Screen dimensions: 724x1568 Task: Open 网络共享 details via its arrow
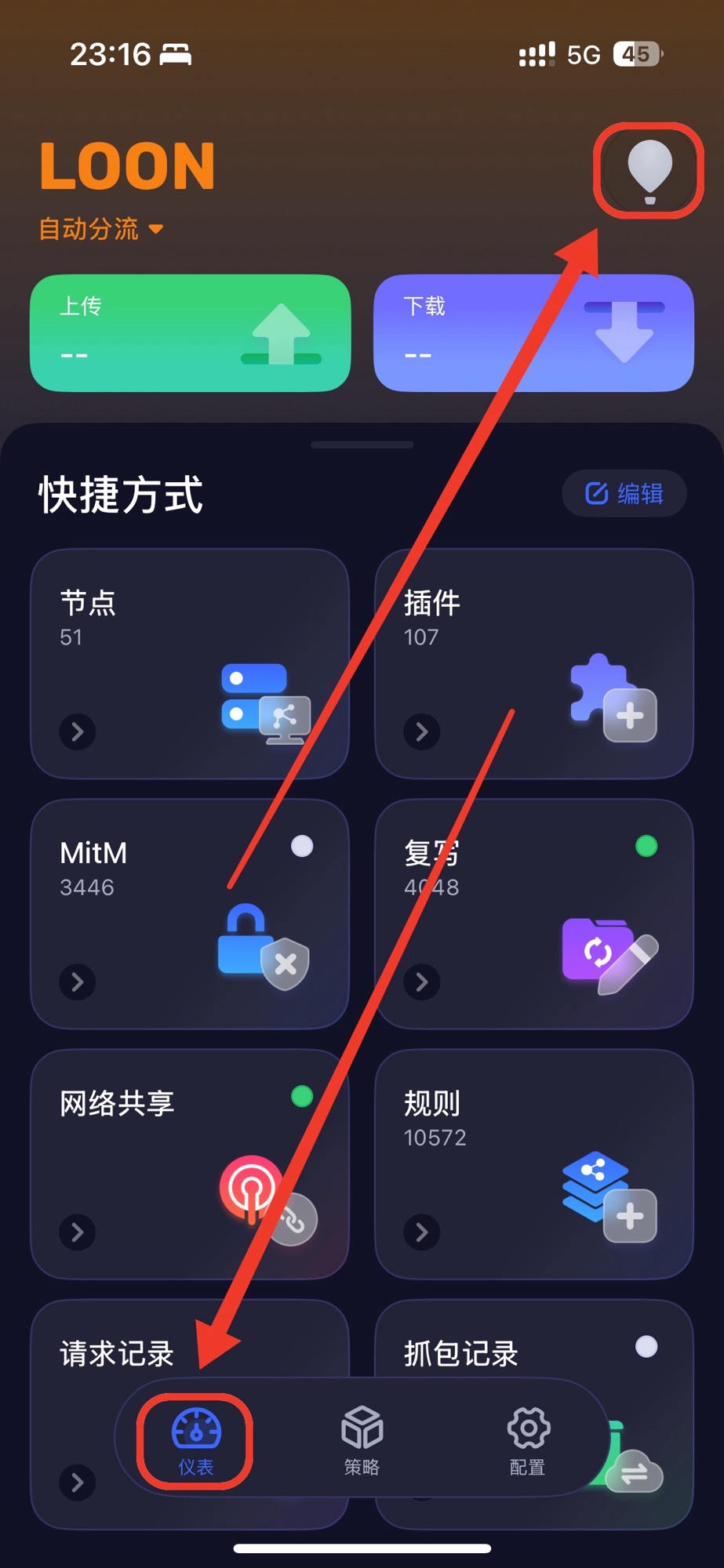click(78, 1232)
